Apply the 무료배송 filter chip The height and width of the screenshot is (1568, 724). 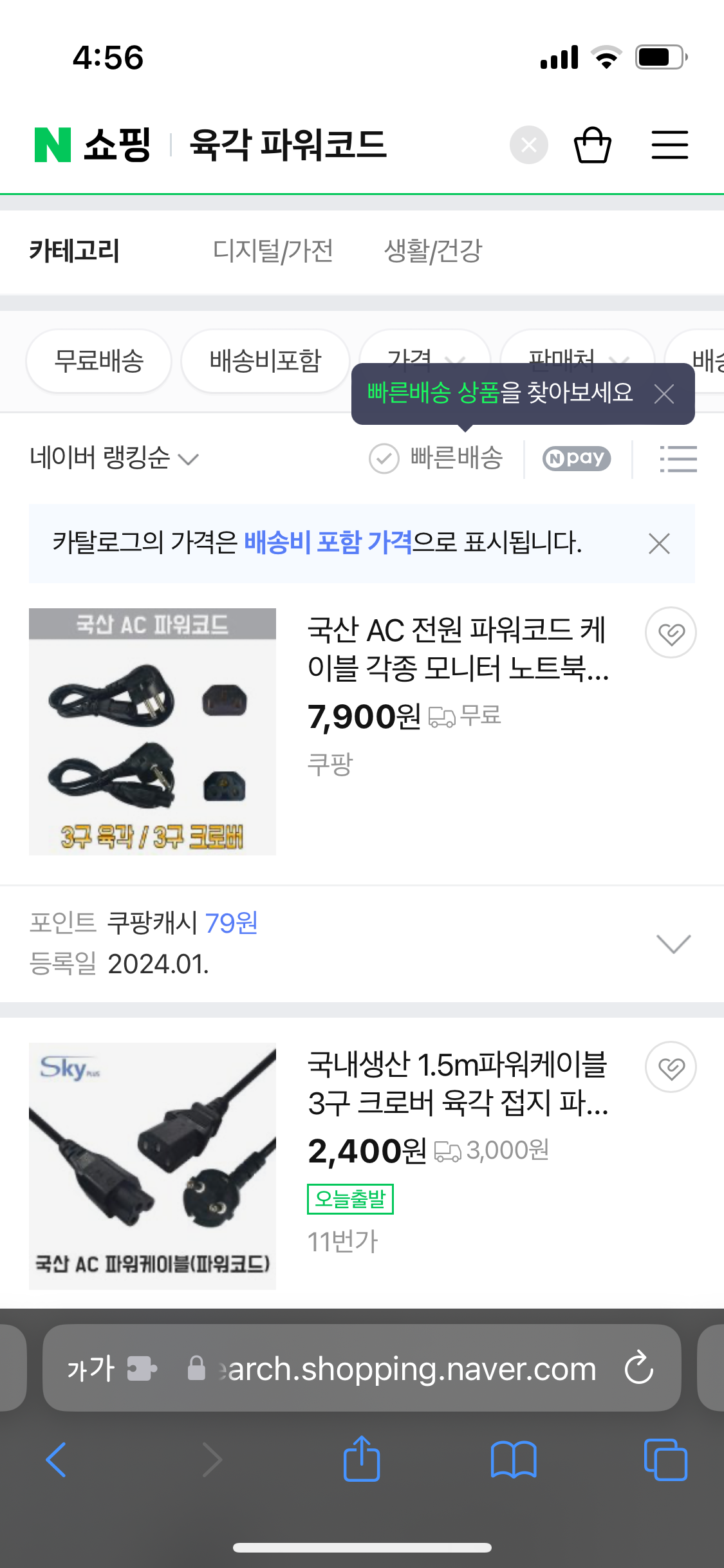click(x=98, y=361)
